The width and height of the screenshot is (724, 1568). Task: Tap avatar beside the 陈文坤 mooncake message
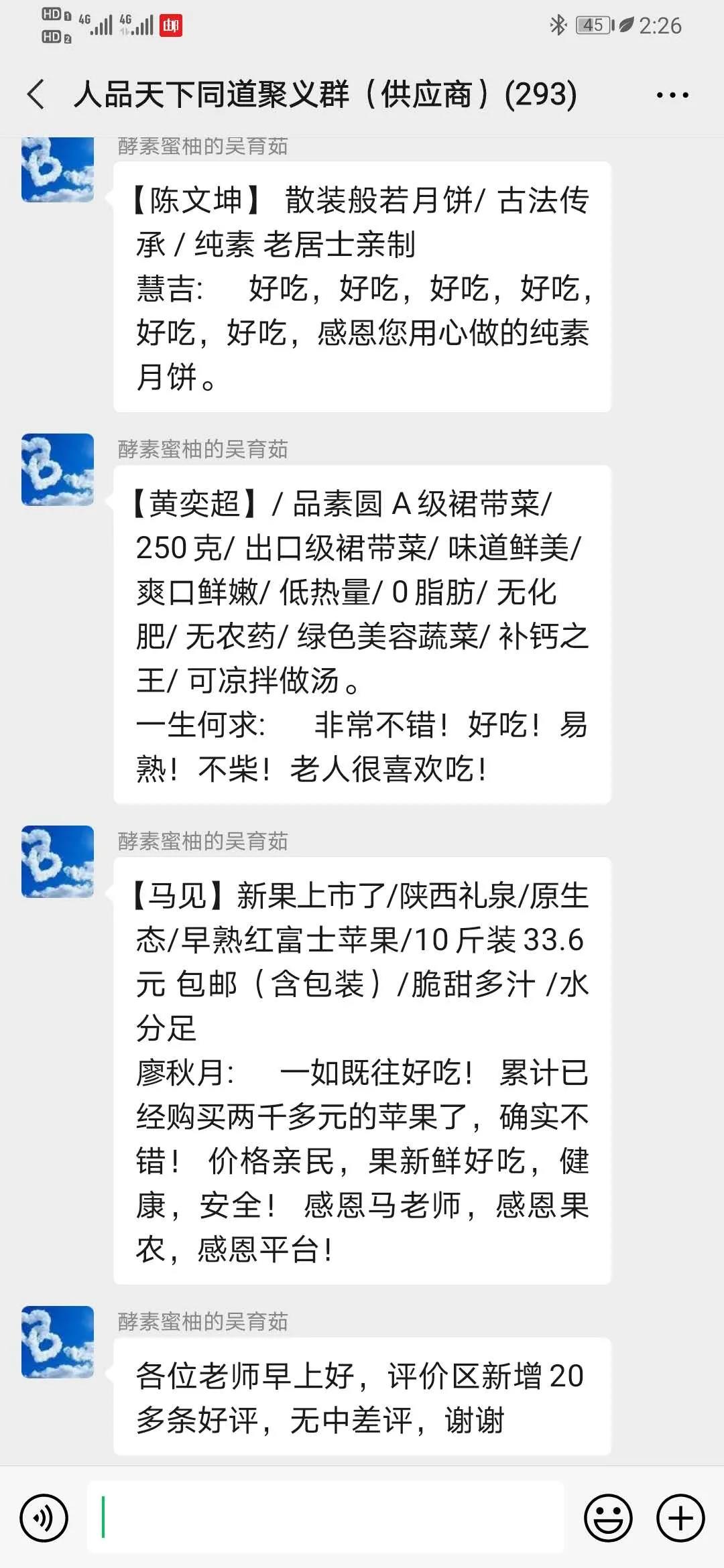coord(58,170)
